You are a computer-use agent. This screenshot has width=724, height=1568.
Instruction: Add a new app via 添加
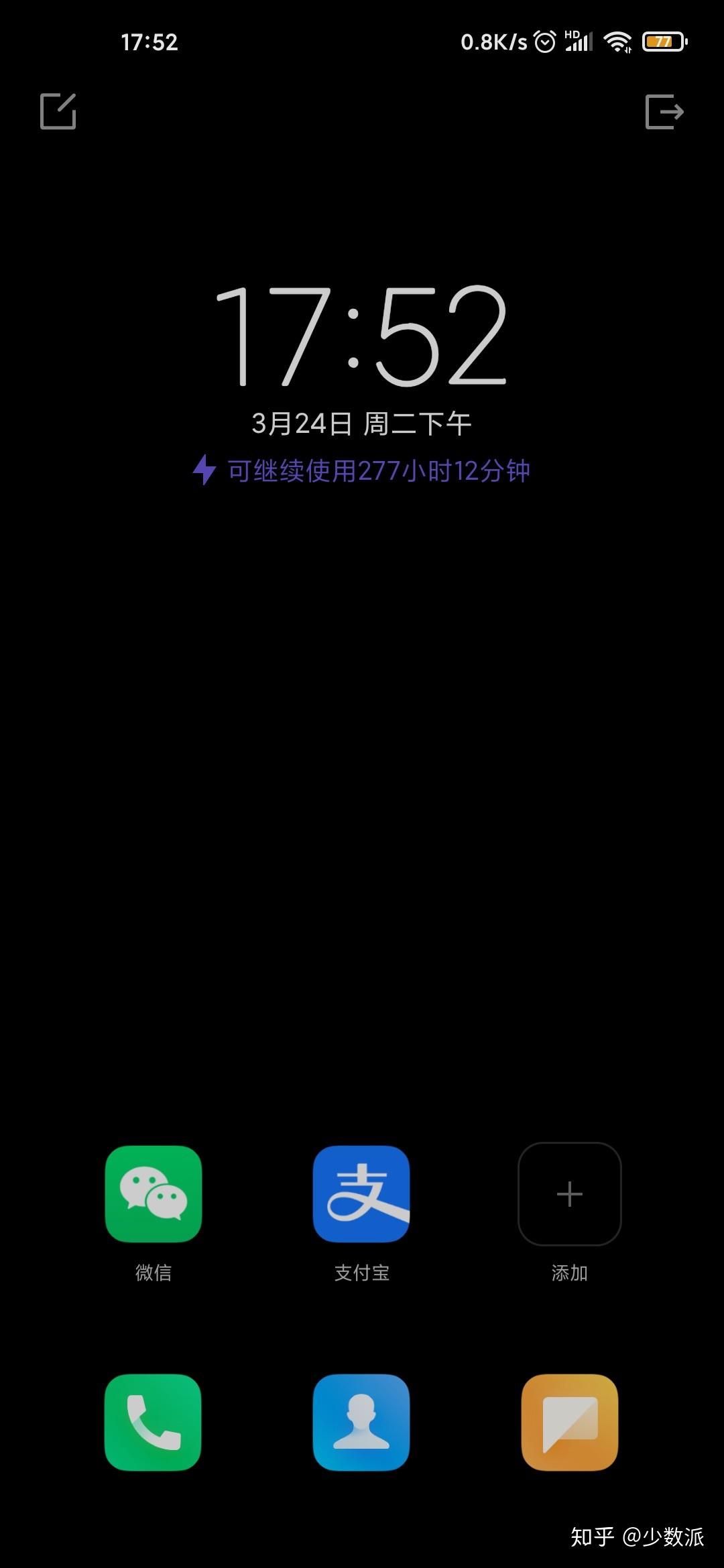pos(569,1194)
